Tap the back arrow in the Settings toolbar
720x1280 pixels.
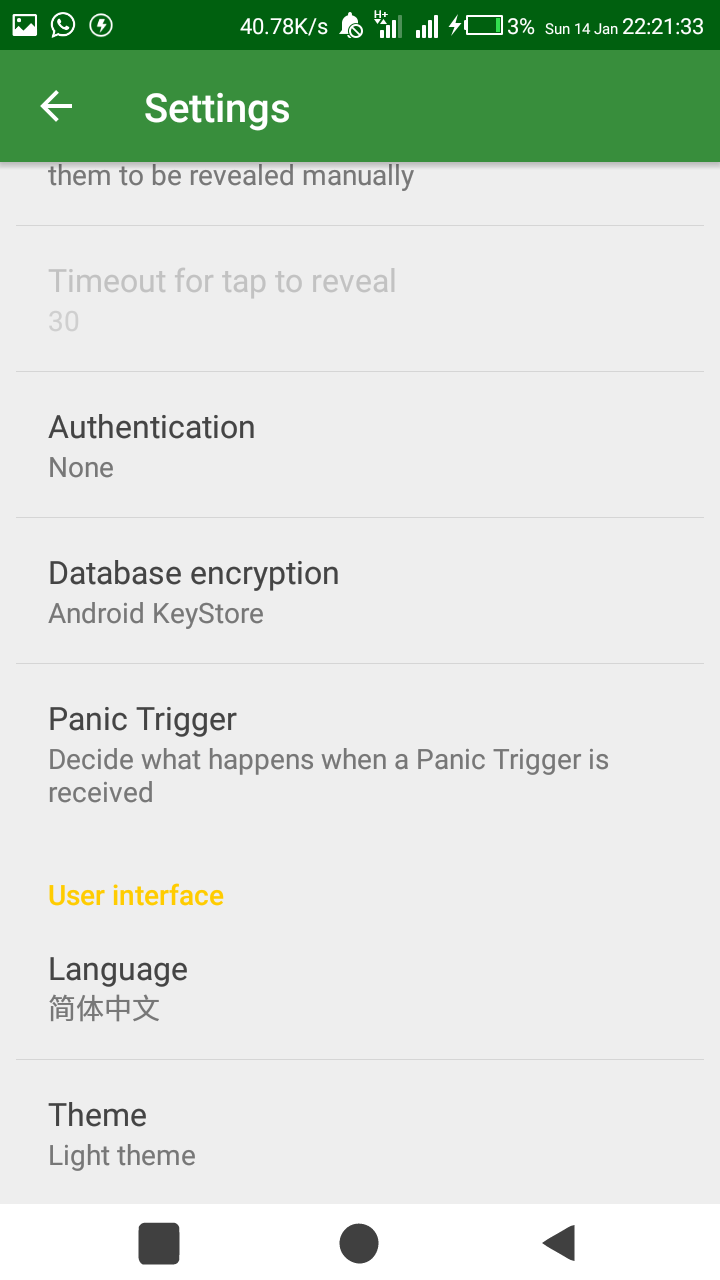[56, 105]
